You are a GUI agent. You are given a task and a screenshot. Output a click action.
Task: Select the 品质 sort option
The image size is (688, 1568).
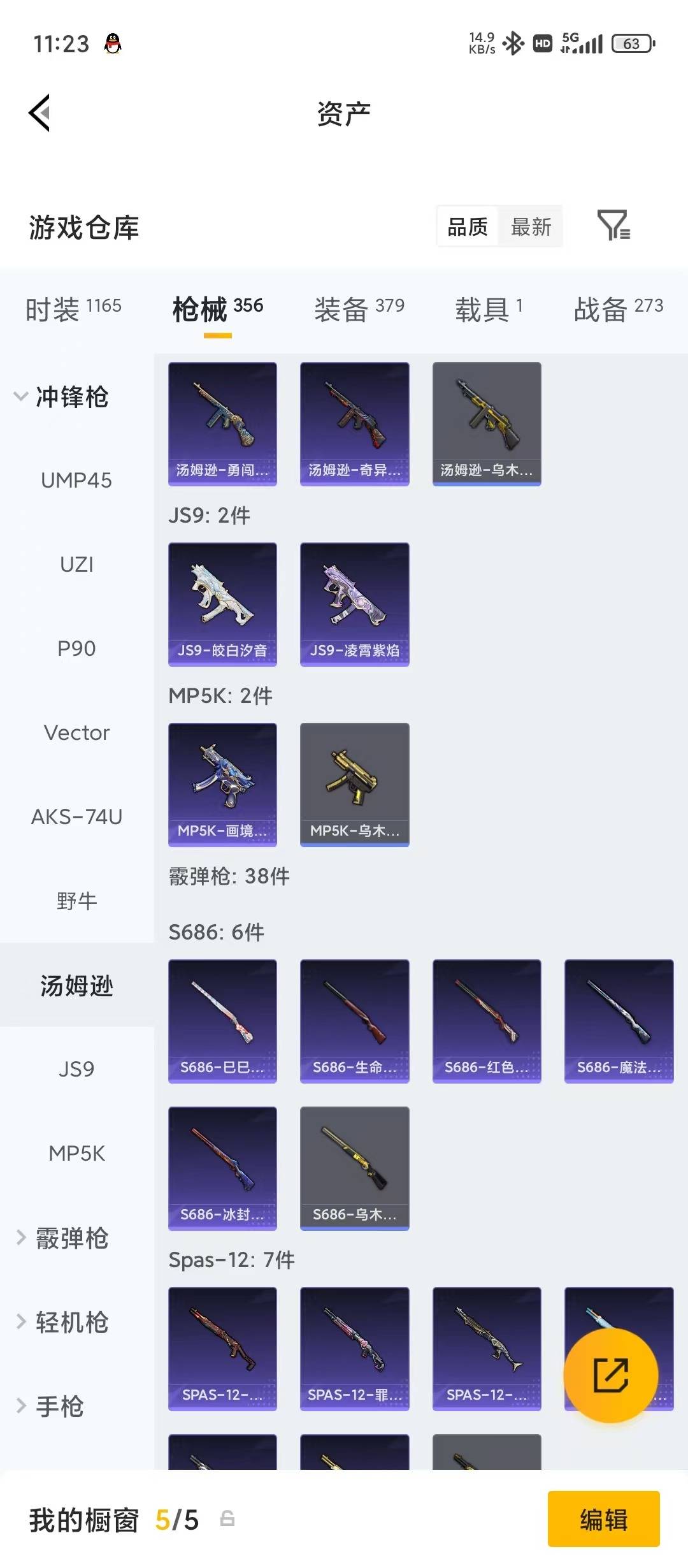[467, 226]
